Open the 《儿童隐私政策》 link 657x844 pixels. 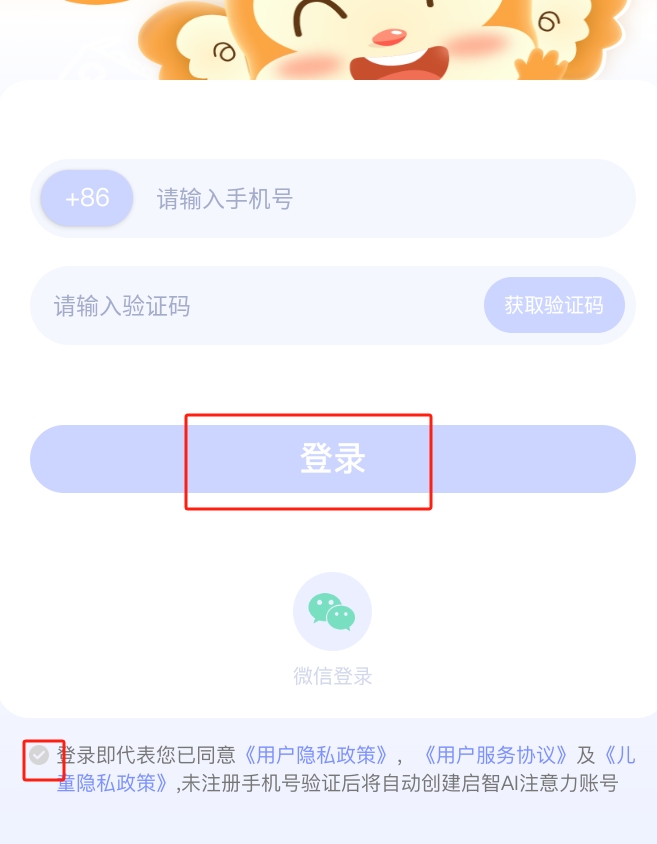tap(110, 783)
